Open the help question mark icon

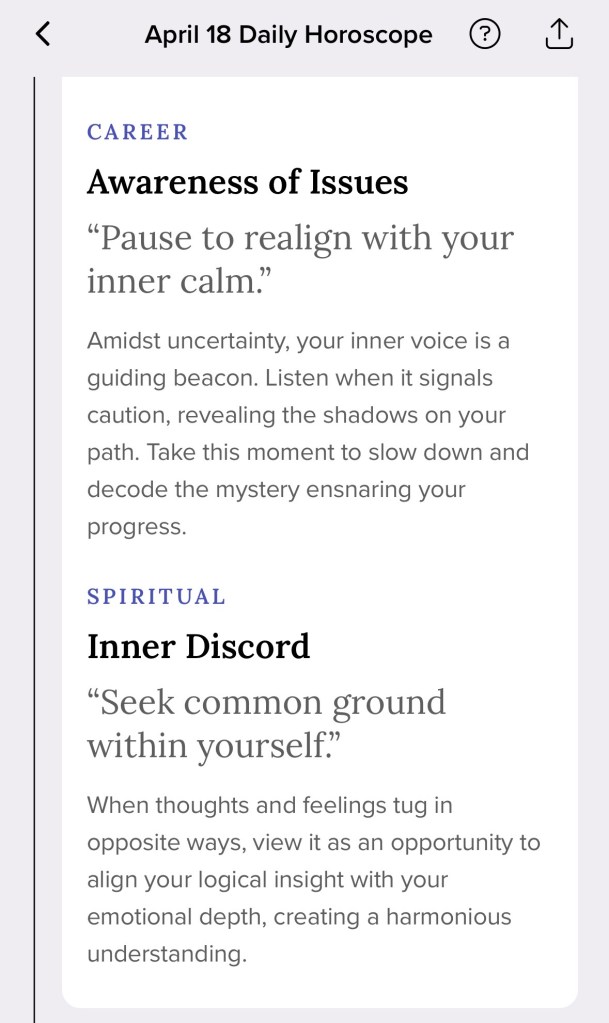[x=484, y=34]
